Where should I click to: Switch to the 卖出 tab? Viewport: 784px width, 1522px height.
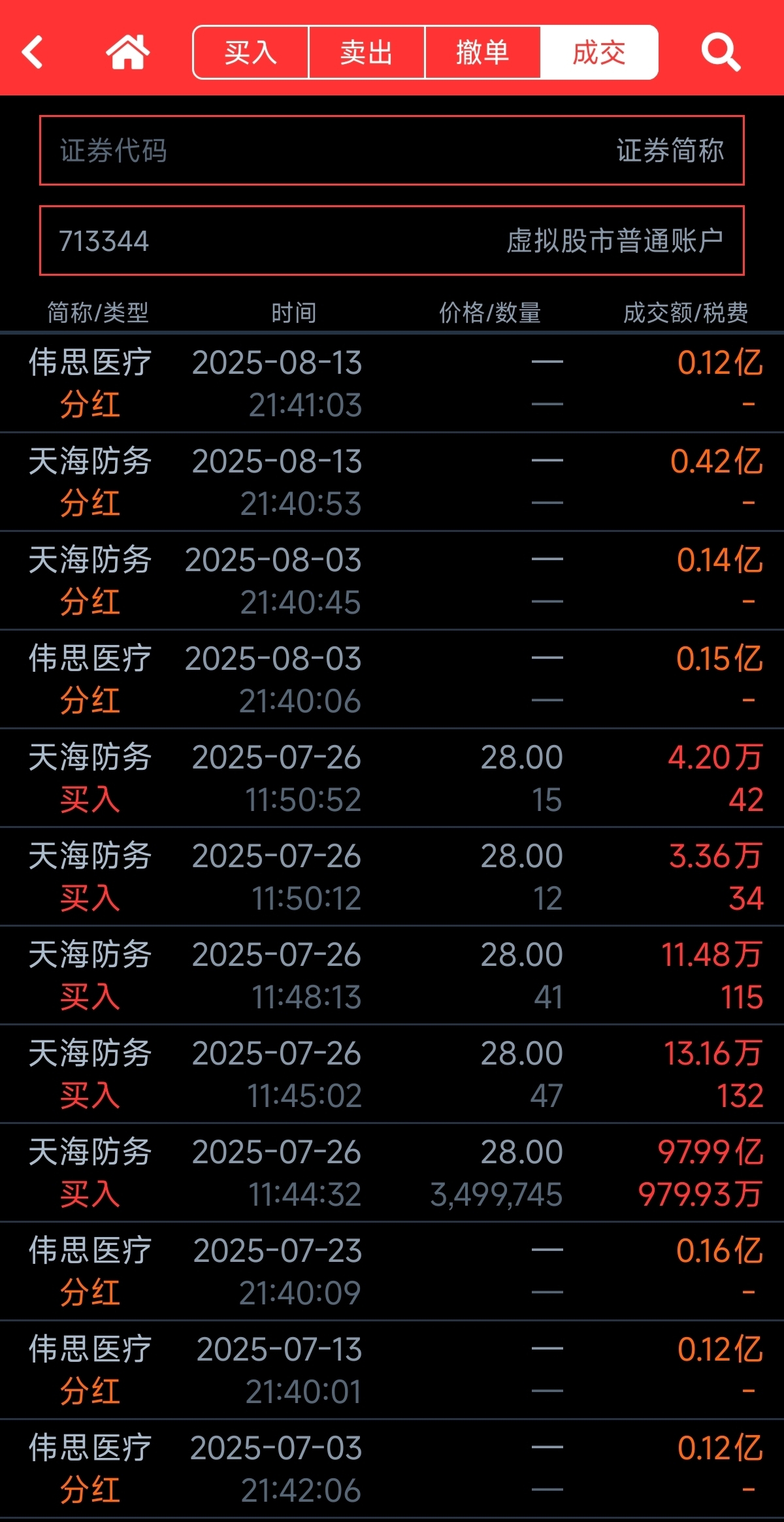pos(367,52)
